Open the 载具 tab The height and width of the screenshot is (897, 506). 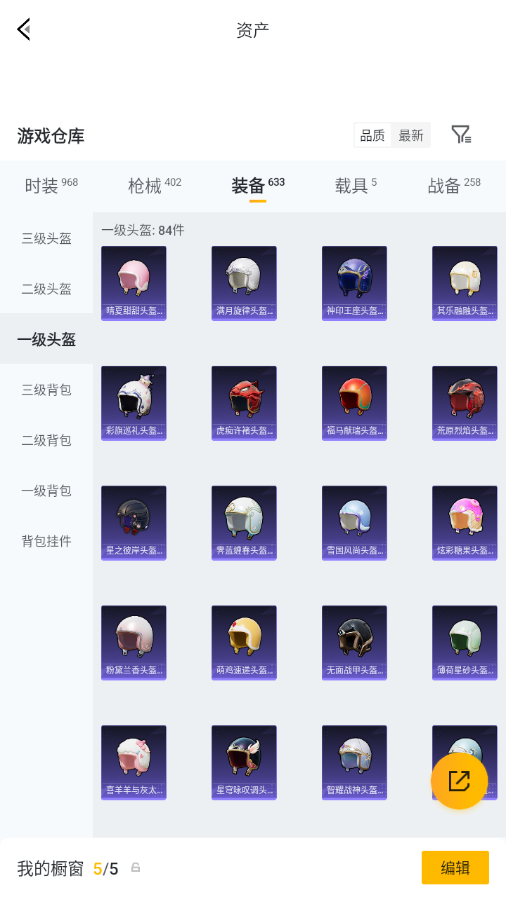point(356,185)
